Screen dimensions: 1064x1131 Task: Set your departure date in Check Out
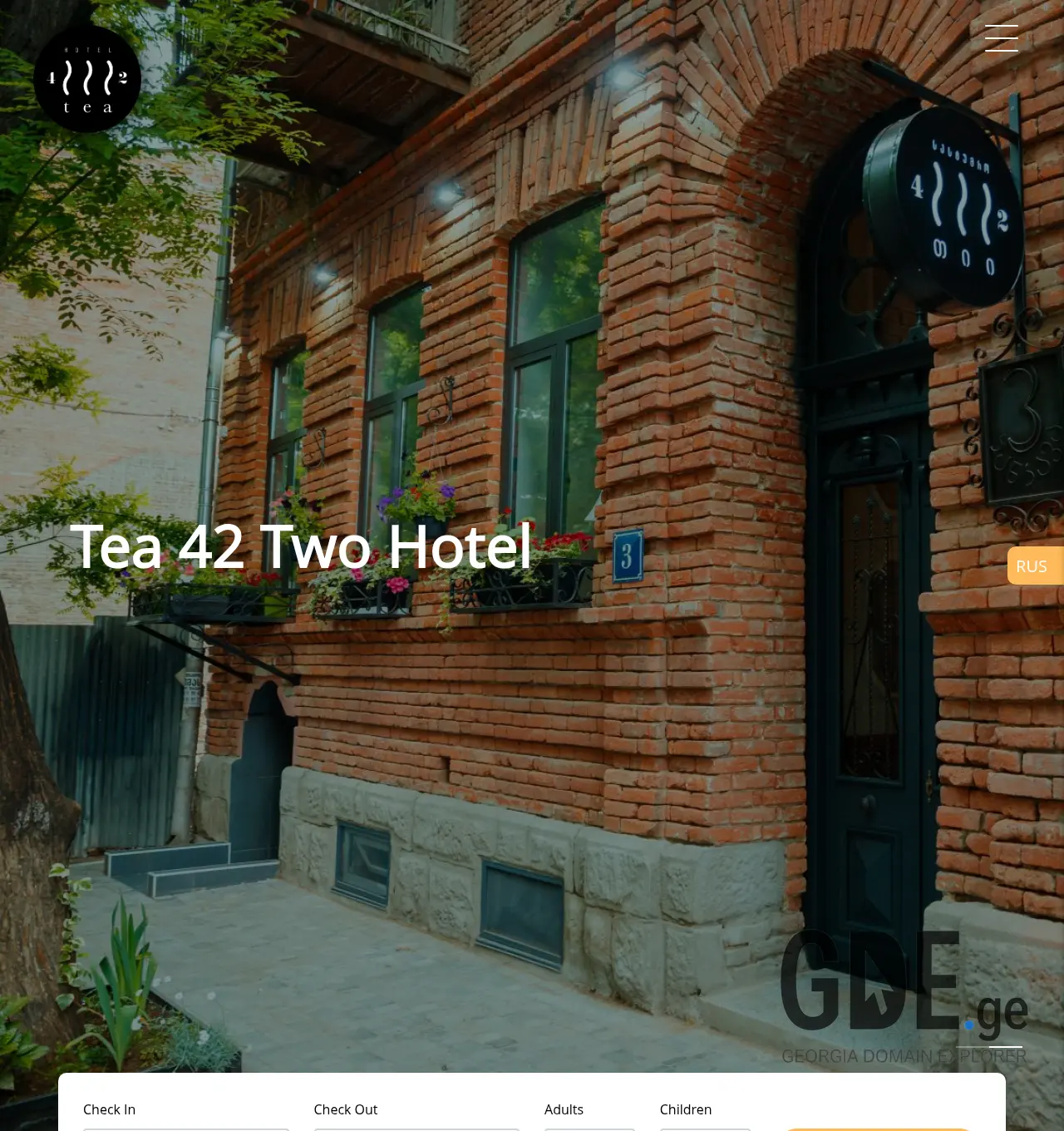point(416,1128)
